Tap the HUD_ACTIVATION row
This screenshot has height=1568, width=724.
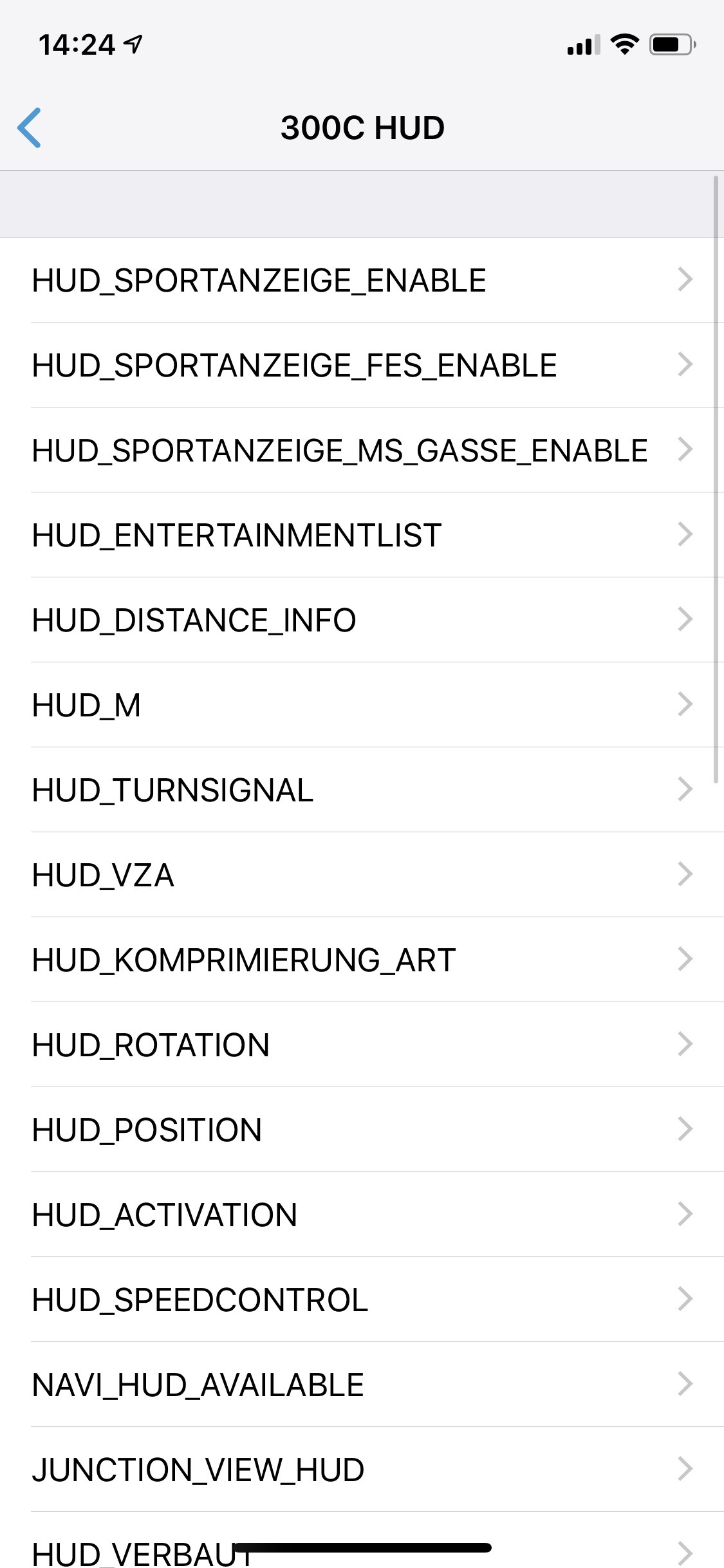coord(362,1215)
